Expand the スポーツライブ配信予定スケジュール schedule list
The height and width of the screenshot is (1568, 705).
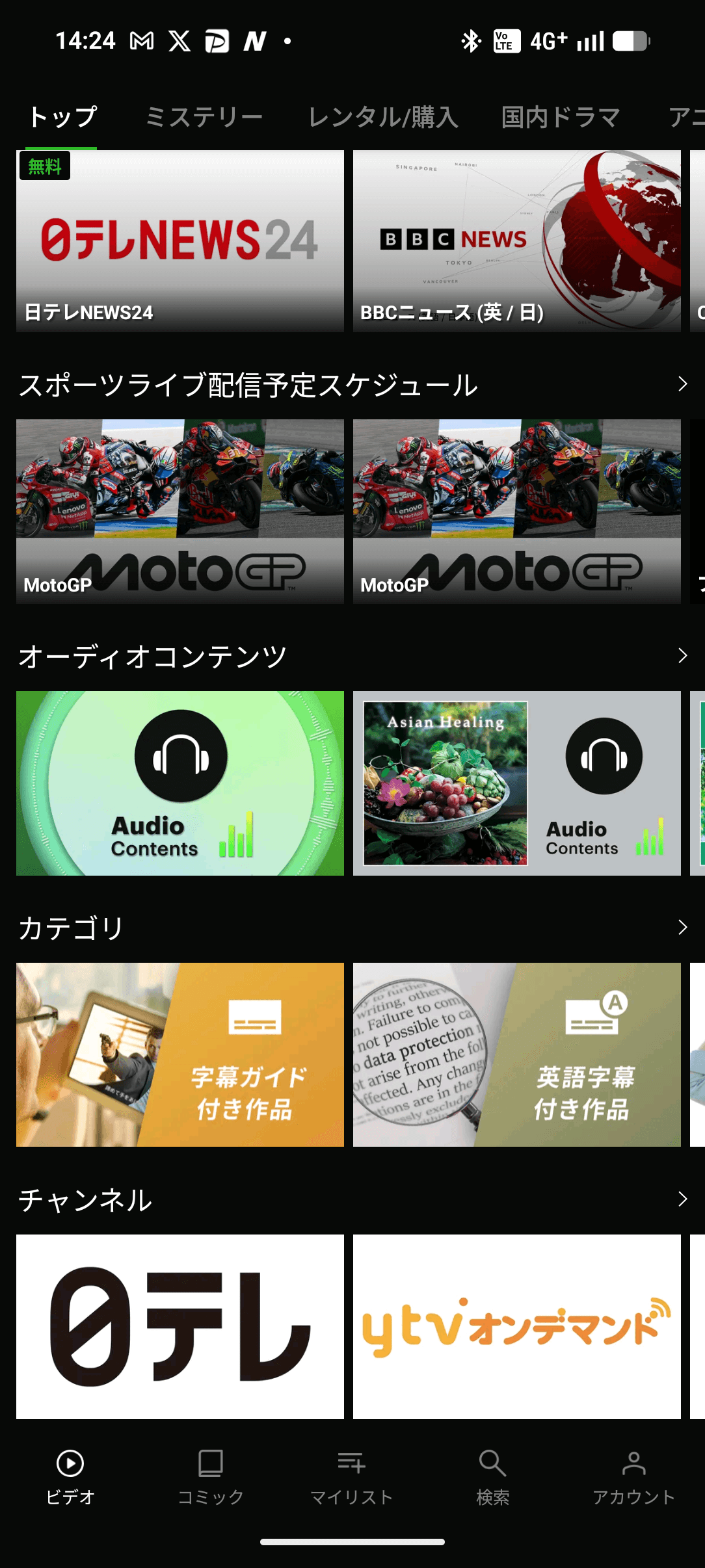tap(682, 384)
